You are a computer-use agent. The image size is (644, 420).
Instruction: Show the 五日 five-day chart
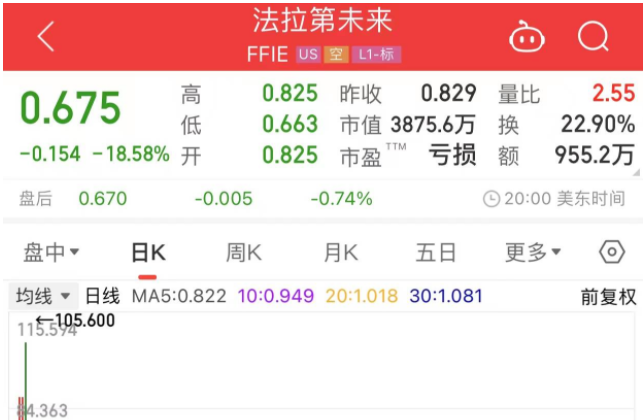tap(436, 252)
